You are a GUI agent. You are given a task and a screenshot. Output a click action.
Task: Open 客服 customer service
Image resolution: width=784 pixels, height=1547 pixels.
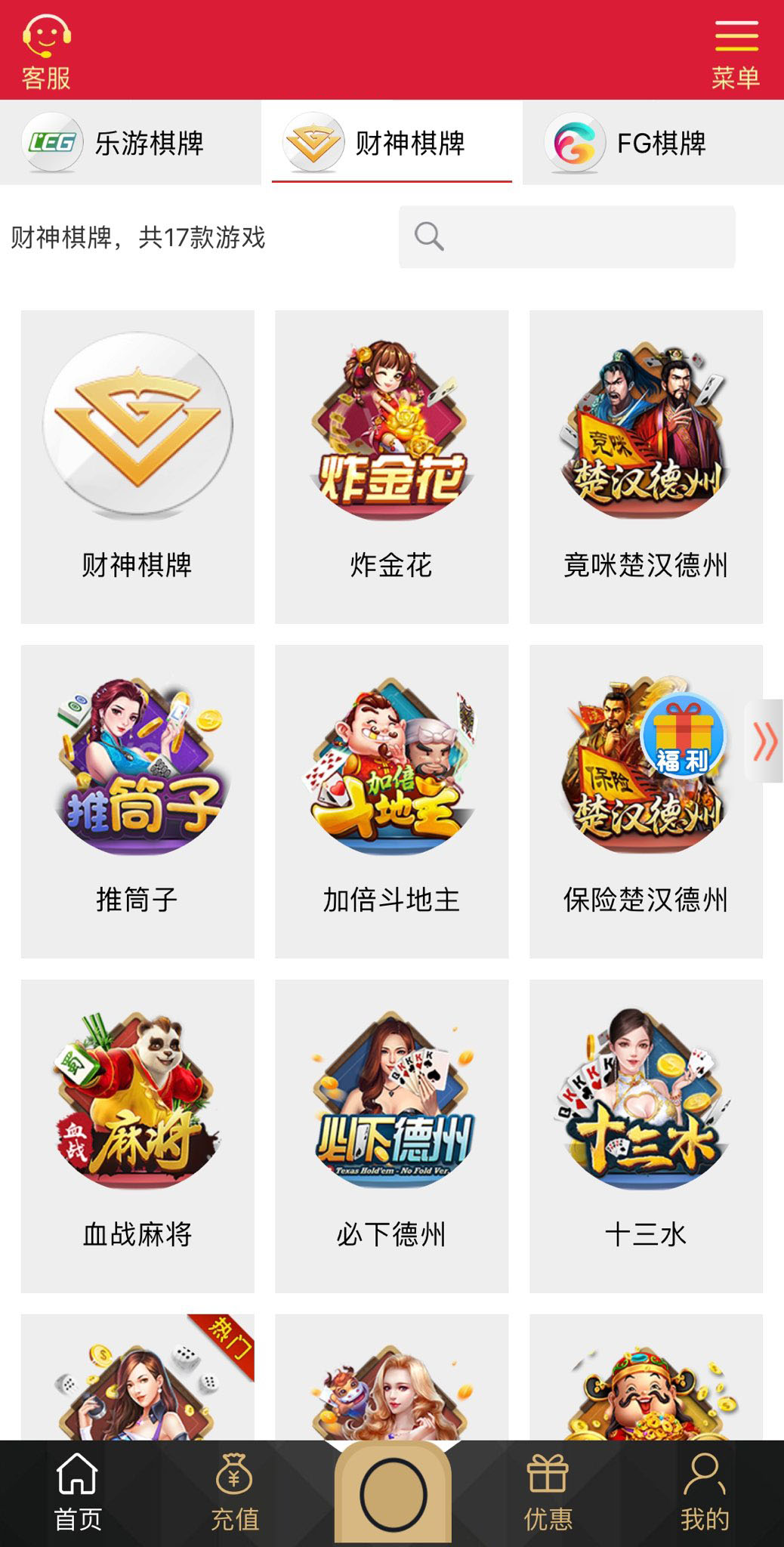46,51
